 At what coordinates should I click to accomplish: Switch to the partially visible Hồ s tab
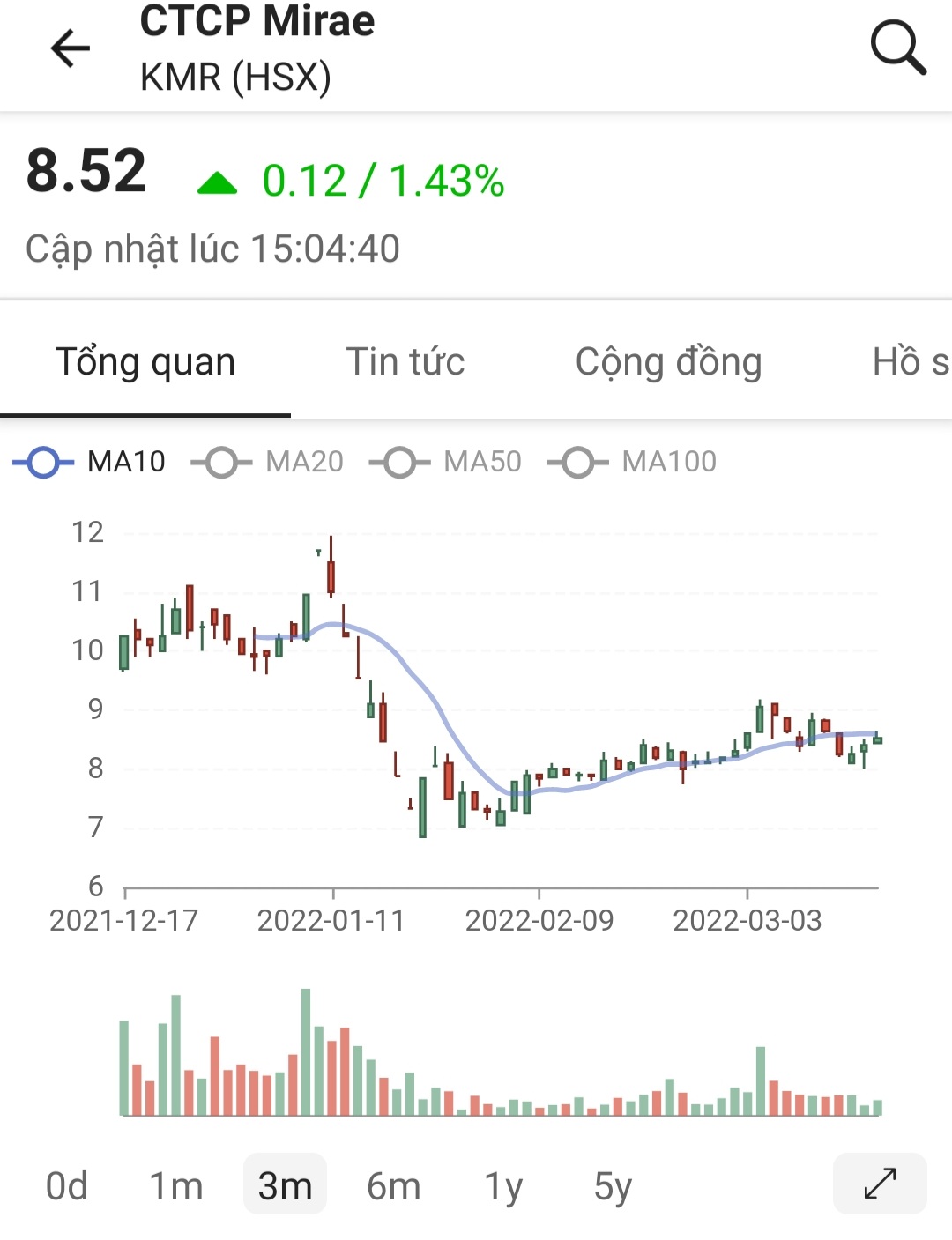910,361
